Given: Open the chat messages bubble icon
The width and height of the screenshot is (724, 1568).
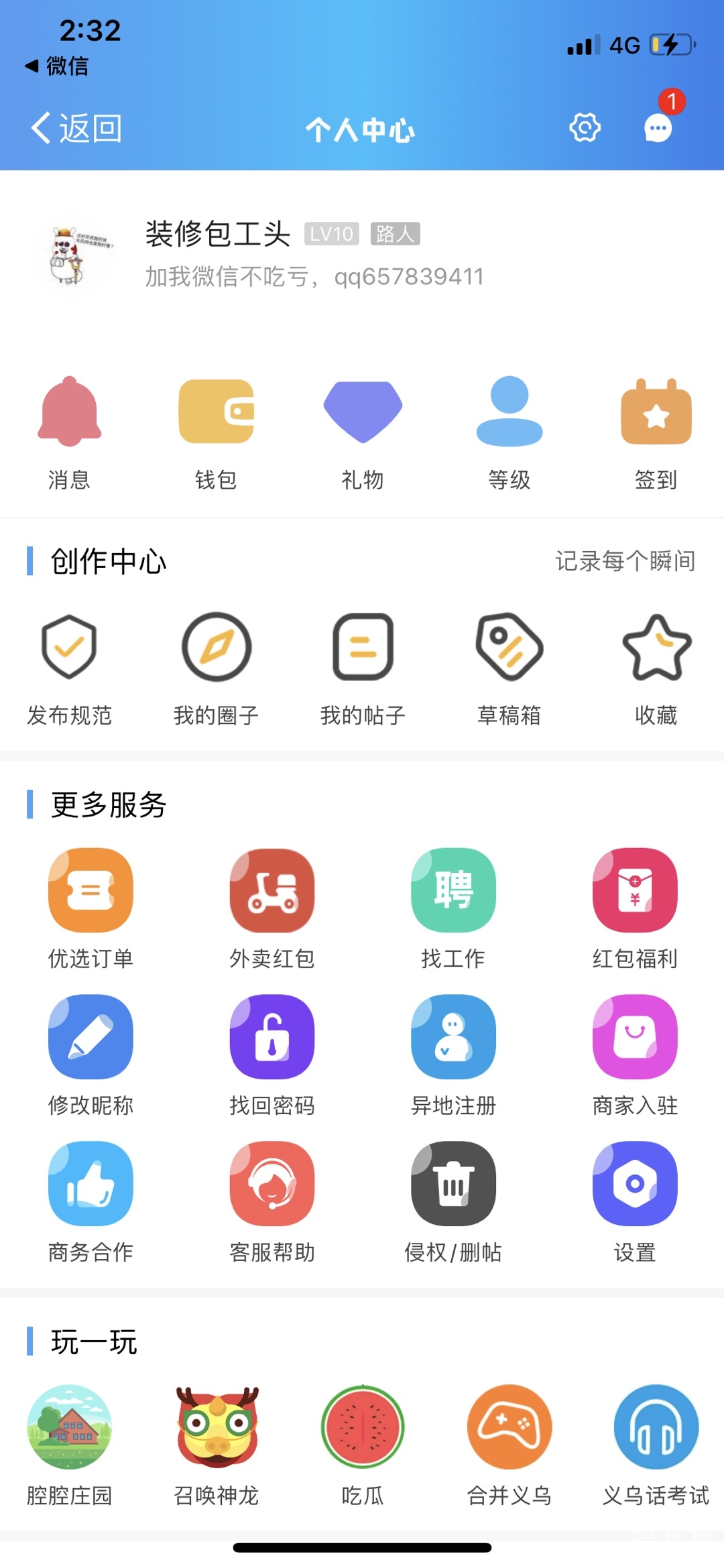Looking at the screenshot, I should pyautogui.click(x=658, y=127).
